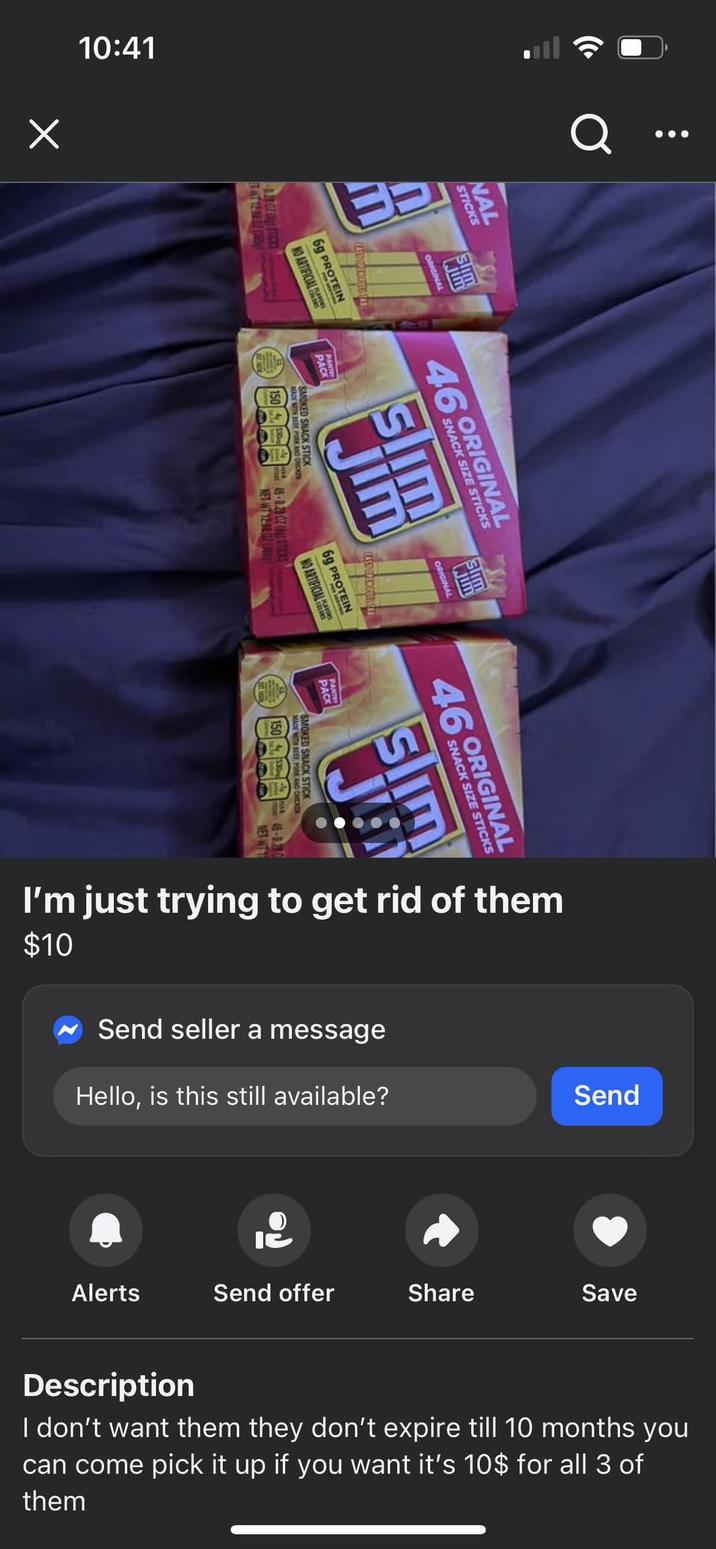Send the message to the seller

[606, 1096]
